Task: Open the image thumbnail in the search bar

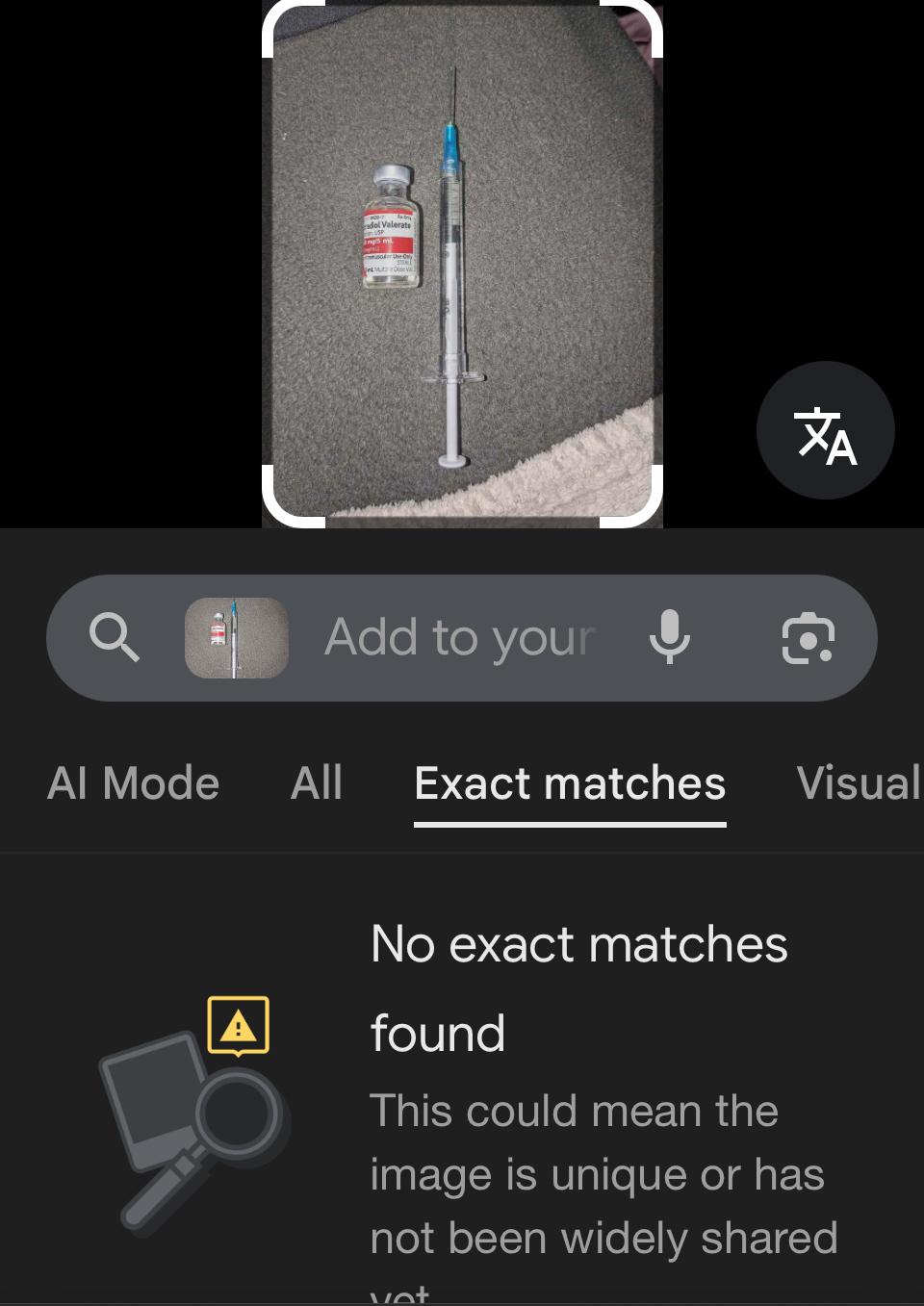Action: point(237,637)
